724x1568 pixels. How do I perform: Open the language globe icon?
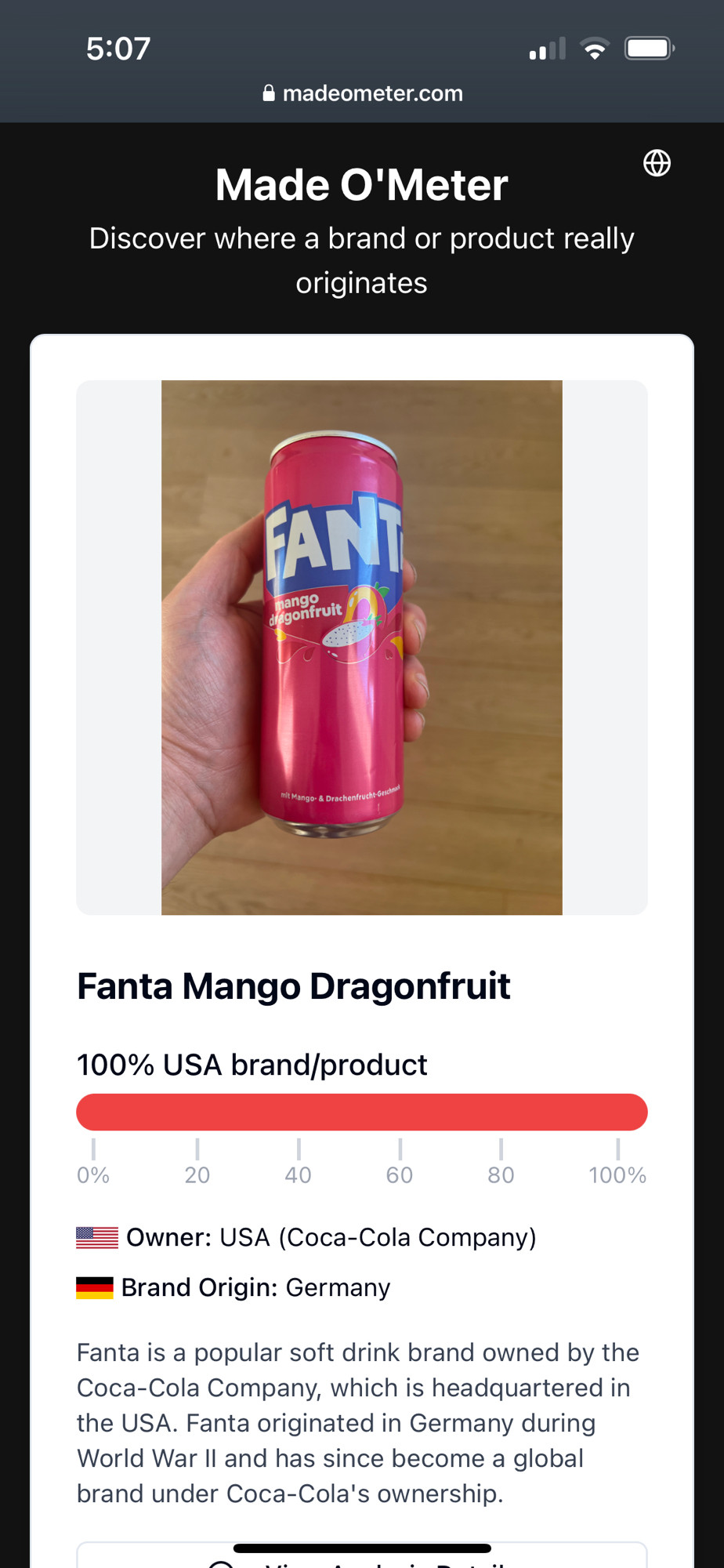(657, 163)
